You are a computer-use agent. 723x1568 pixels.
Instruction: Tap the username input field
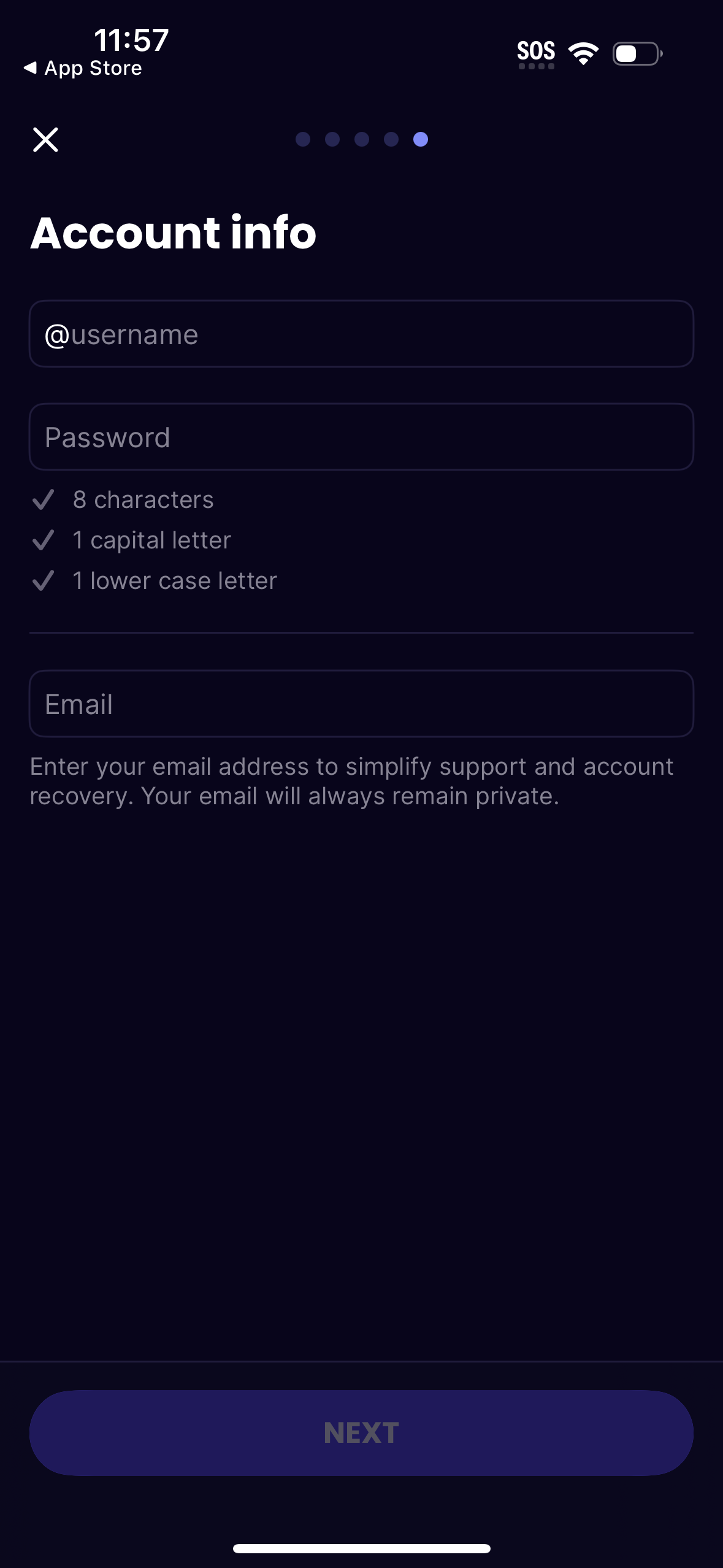click(361, 334)
